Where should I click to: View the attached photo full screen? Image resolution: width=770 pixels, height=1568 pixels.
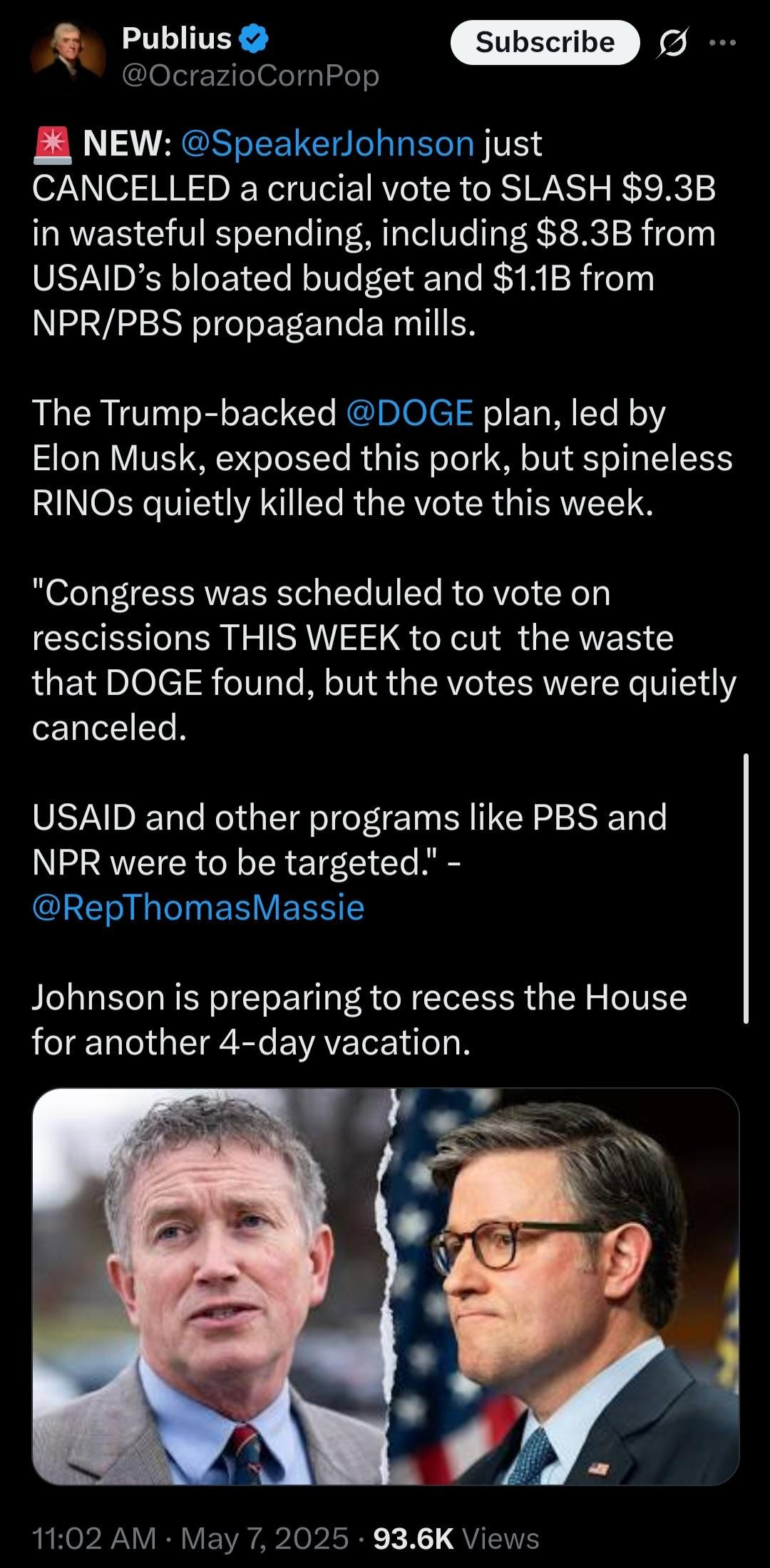tap(385, 1286)
